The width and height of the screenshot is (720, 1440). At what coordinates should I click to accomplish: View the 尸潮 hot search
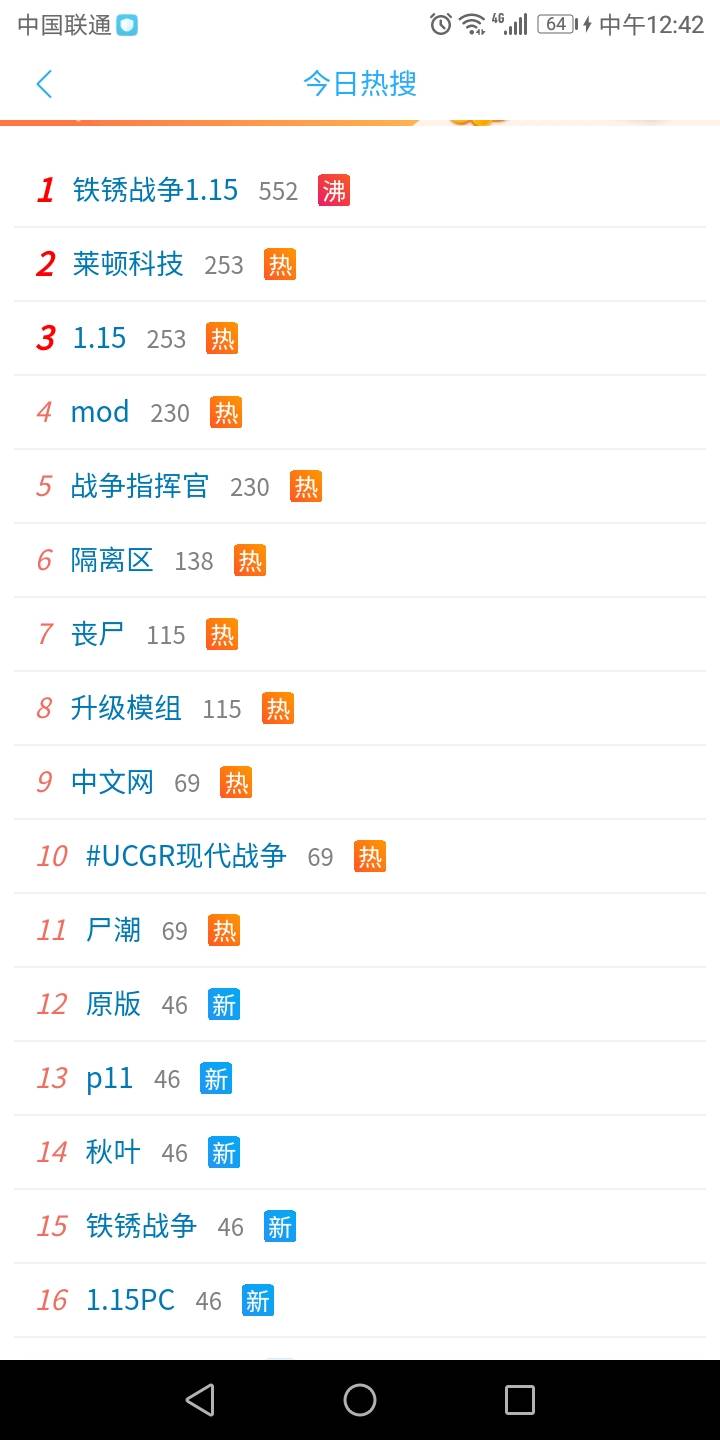tap(113, 930)
